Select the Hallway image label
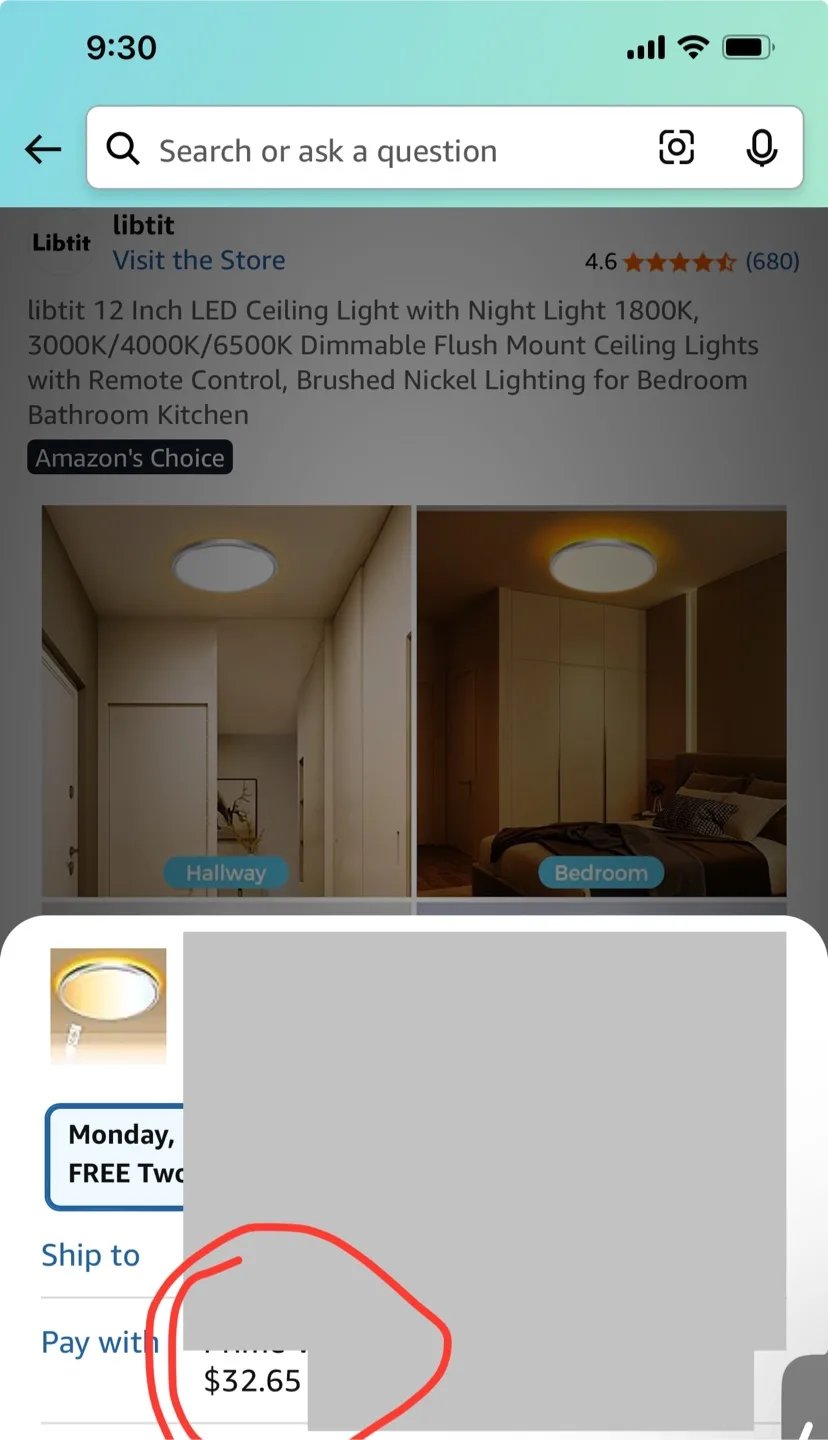The height and width of the screenshot is (1440, 828). pyautogui.click(x=225, y=871)
